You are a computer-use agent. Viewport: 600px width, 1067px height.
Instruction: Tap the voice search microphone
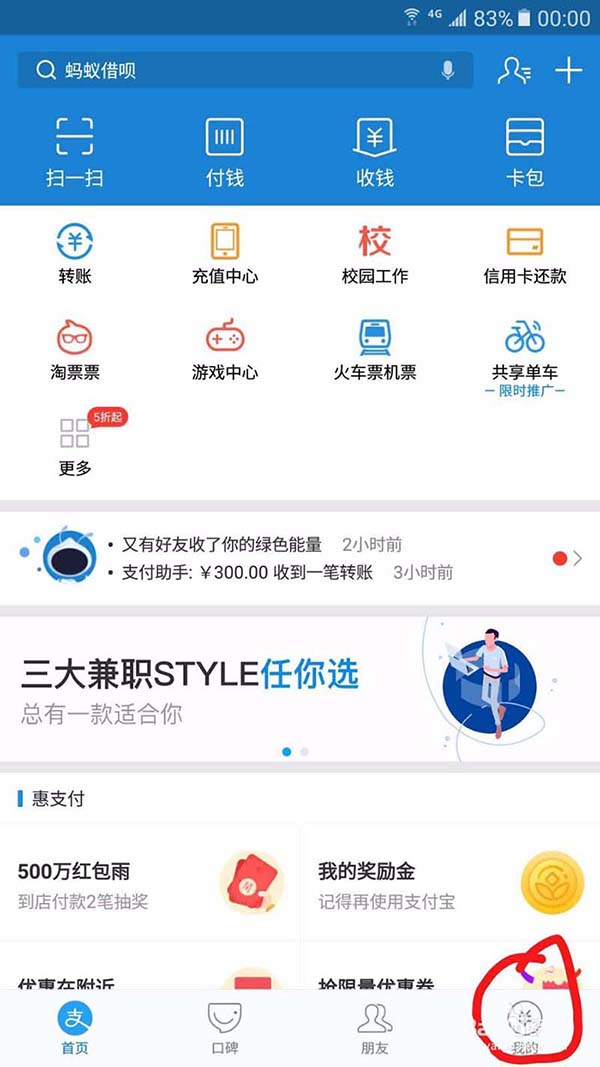(447, 70)
